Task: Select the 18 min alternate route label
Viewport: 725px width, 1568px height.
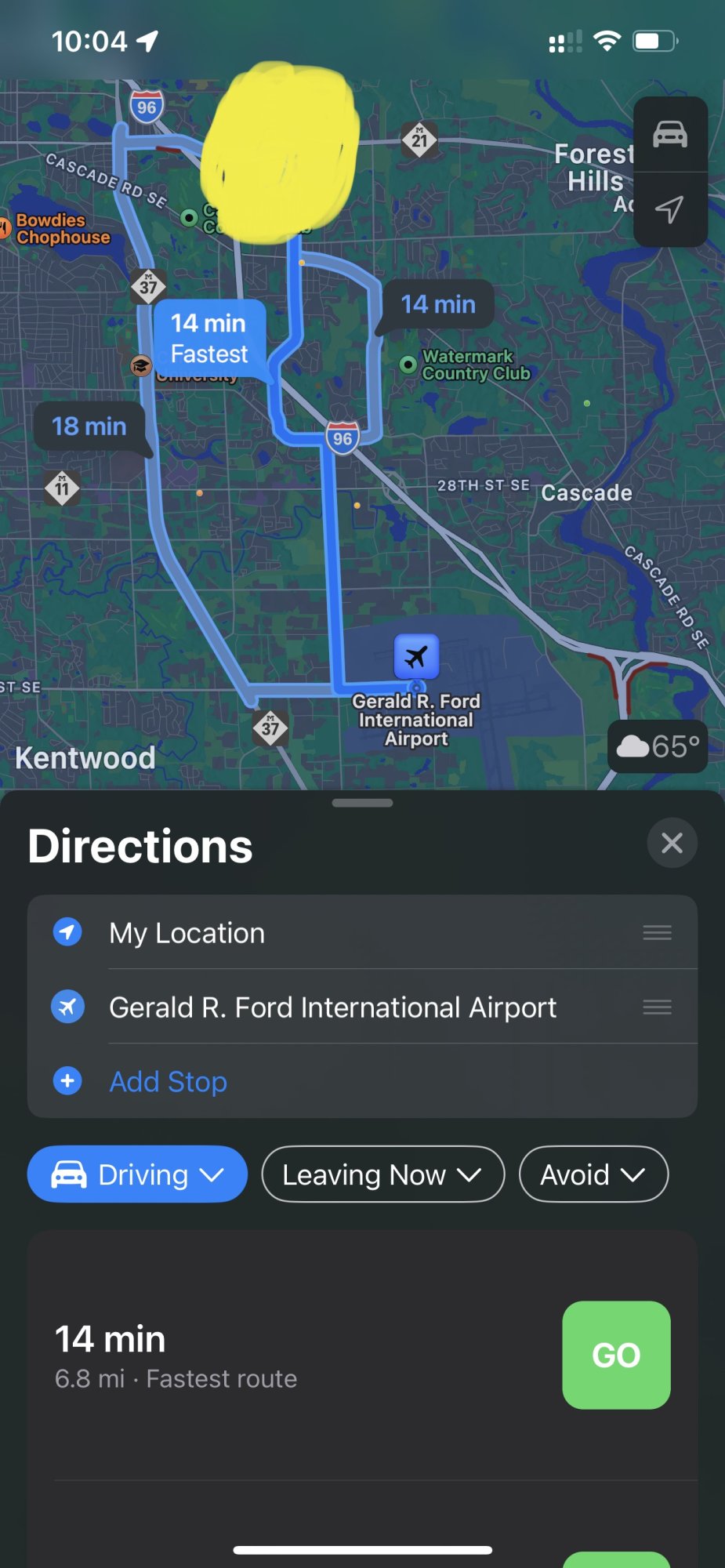Action: point(89,426)
